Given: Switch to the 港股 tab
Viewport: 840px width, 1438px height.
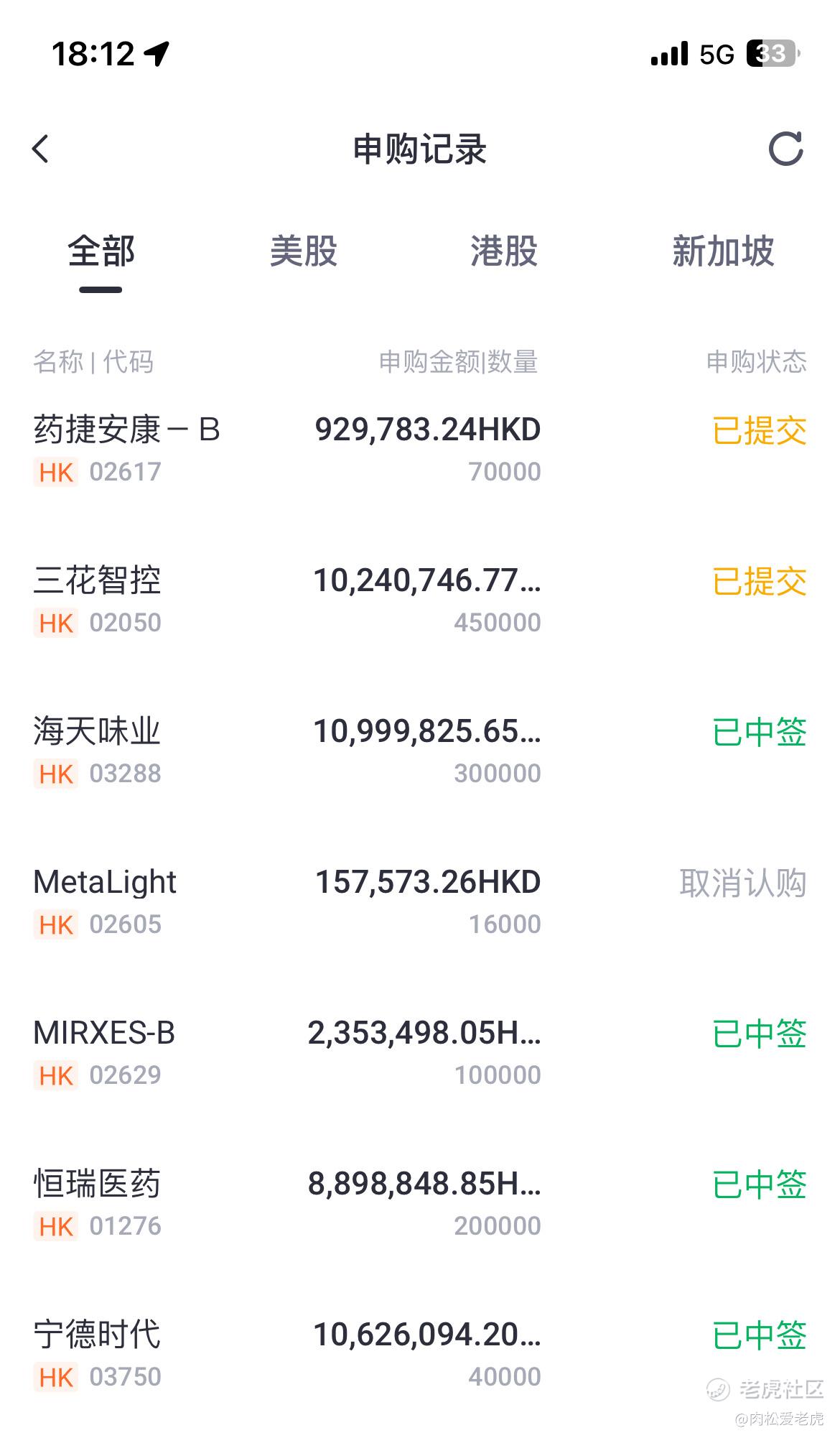Looking at the screenshot, I should (504, 251).
